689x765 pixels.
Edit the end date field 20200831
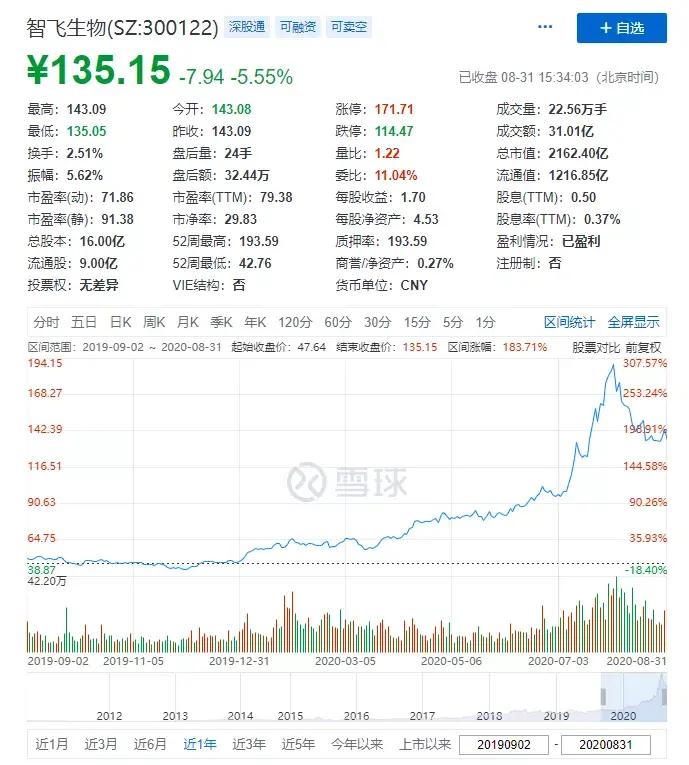coord(606,745)
